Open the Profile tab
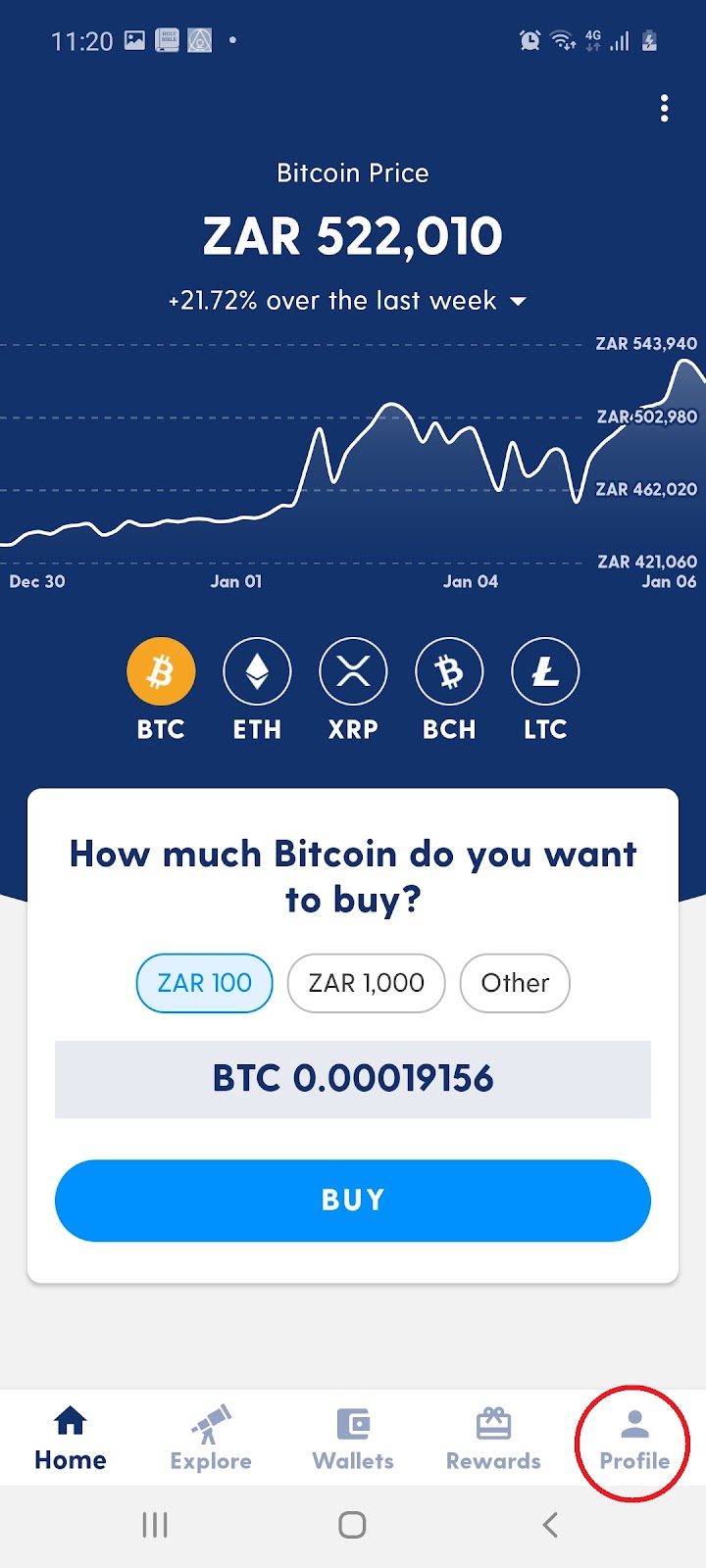Screen dimensions: 706x1568 (x=634, y=1439)
